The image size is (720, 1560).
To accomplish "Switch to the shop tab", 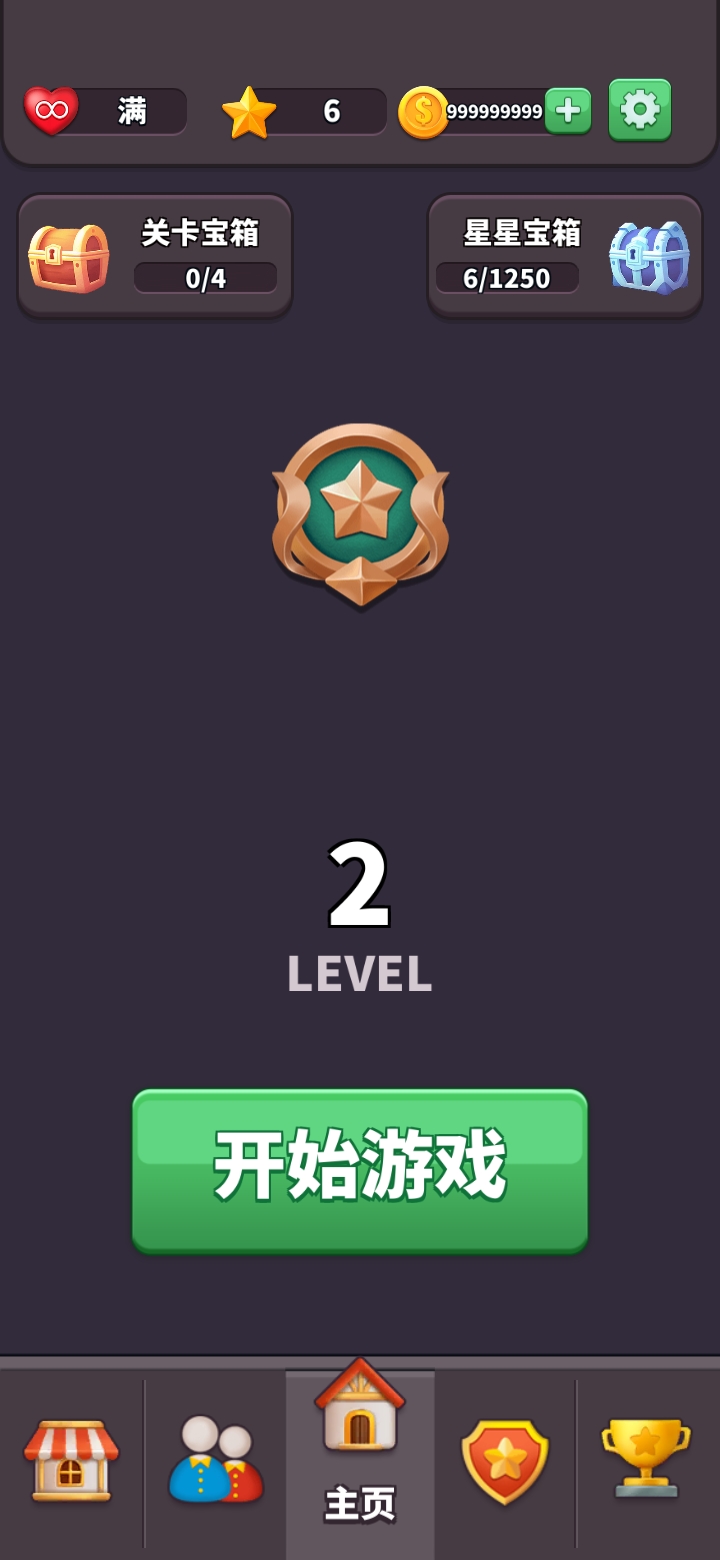I will 71,1460.
